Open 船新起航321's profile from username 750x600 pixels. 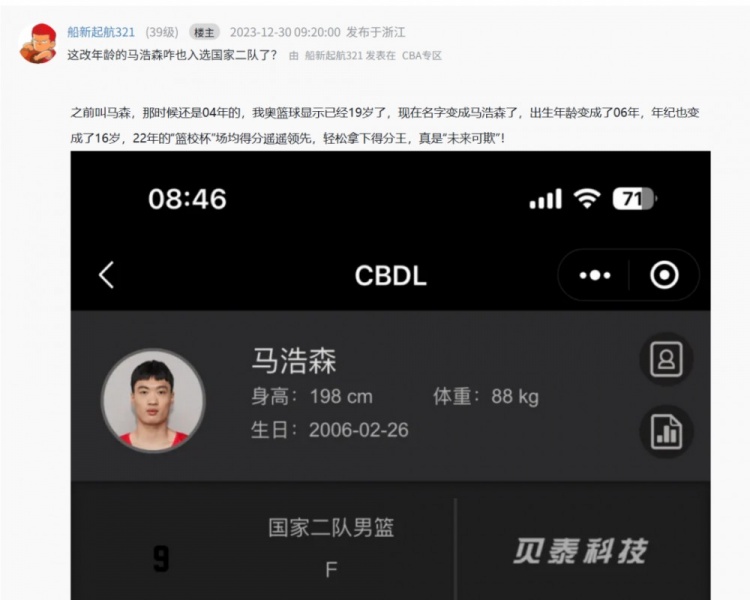click(101, 32)
